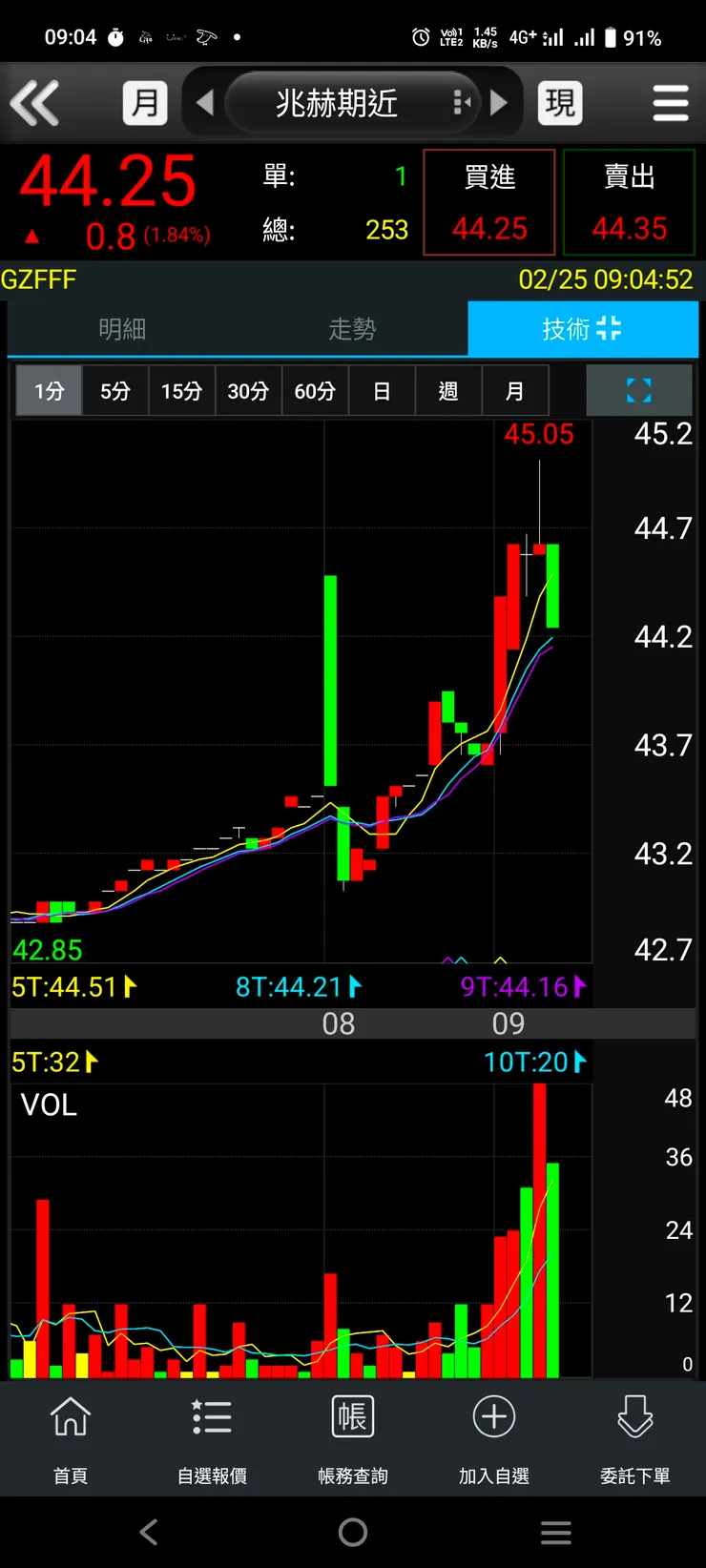This screenshot has height=1568, width=706.
Task: Open the hamburger menu
Action: pyautogui.click(x=670, y=103)
